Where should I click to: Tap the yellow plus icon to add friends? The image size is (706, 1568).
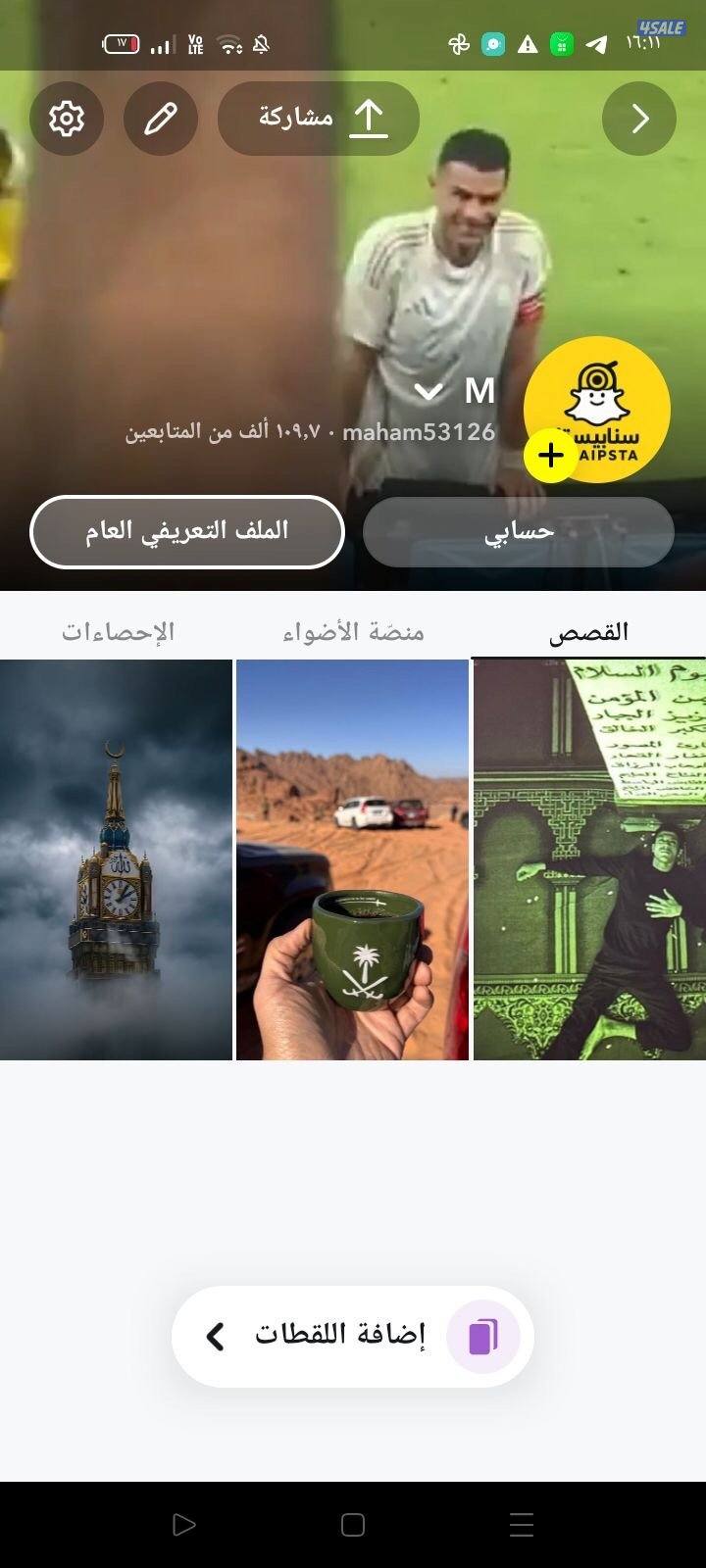point(551,455)
